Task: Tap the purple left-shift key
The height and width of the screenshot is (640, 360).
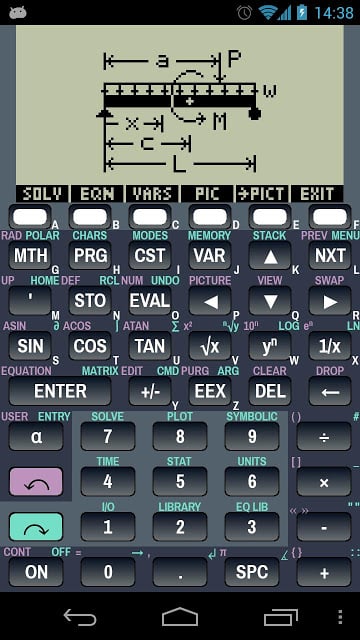Action: coord(36,482)
